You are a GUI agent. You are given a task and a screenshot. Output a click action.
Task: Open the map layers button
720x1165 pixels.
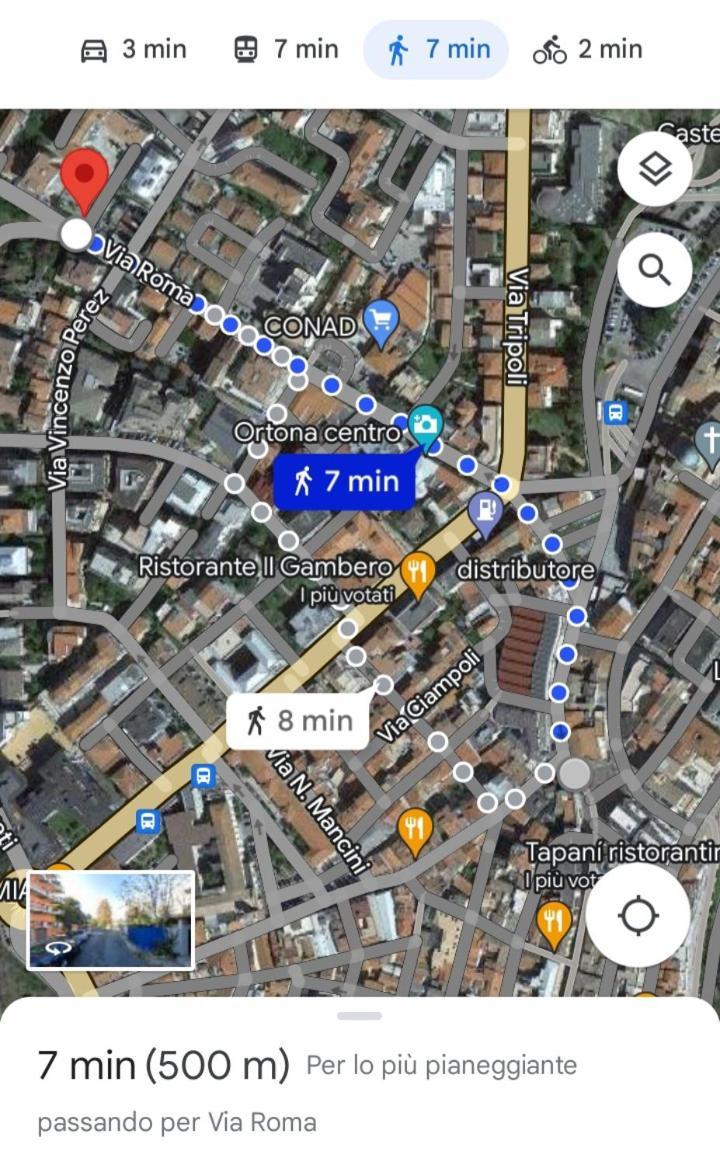point(654,169)
